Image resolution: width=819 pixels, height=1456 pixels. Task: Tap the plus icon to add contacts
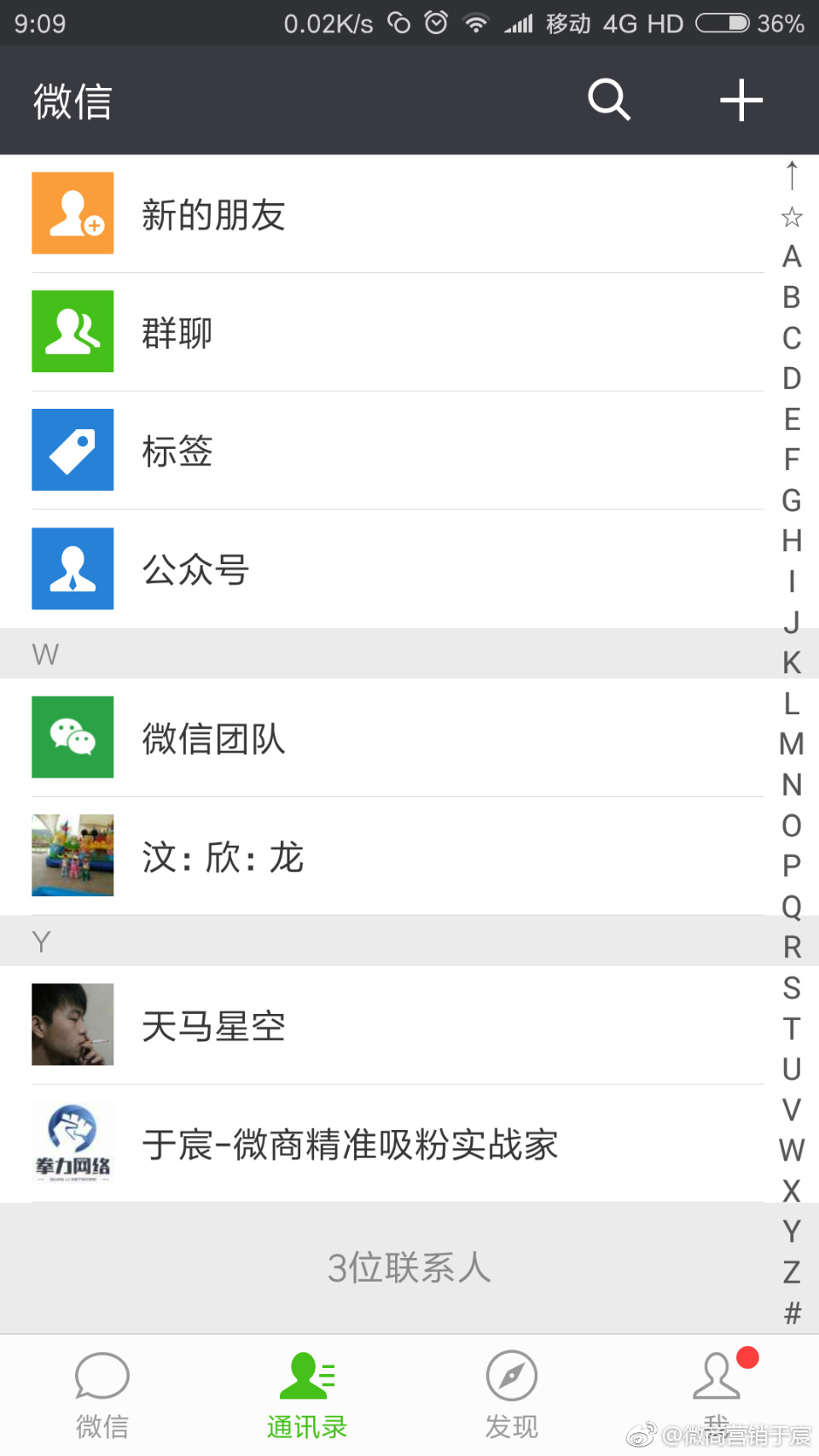[741, 100]
